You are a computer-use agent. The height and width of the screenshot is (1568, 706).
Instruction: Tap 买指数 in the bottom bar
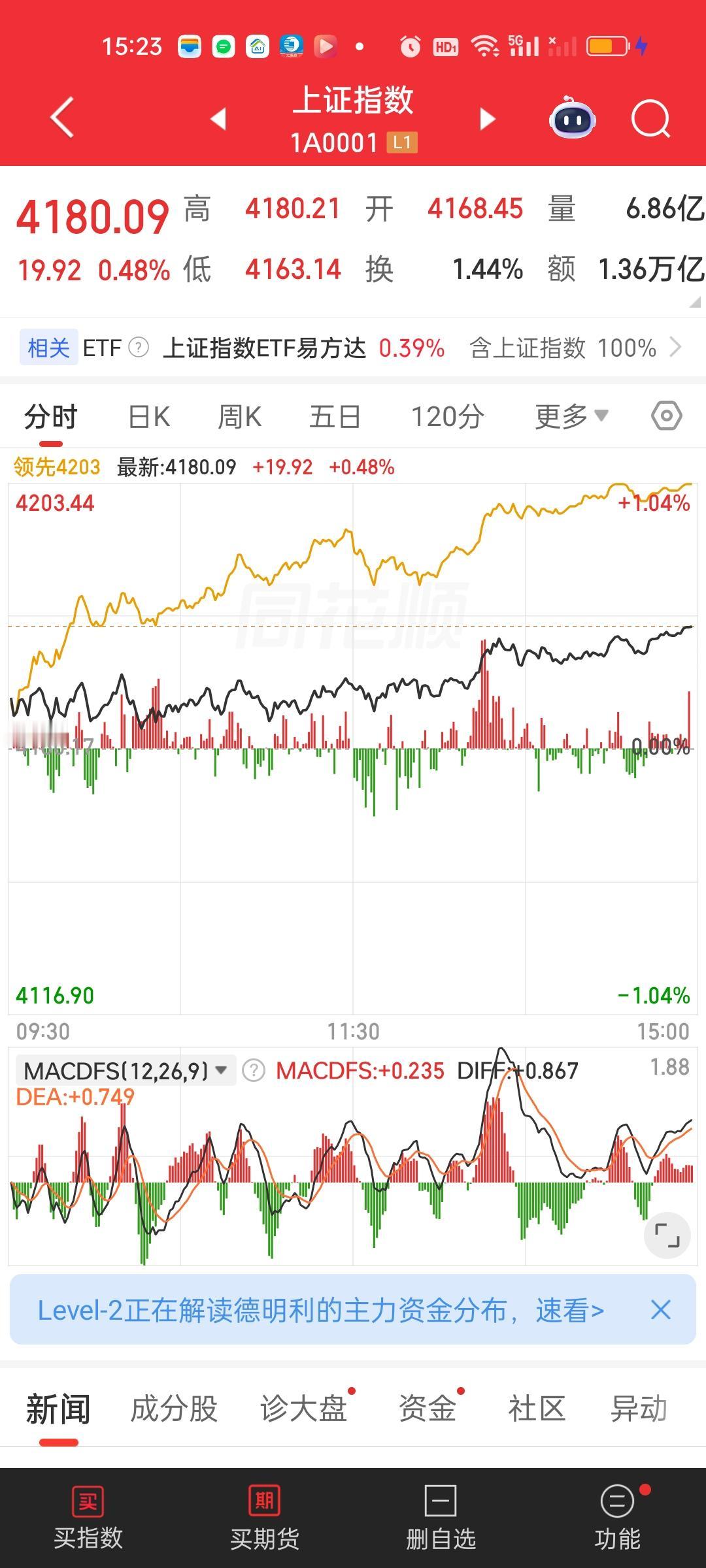pyautogui.click(x=88, y=1518)
